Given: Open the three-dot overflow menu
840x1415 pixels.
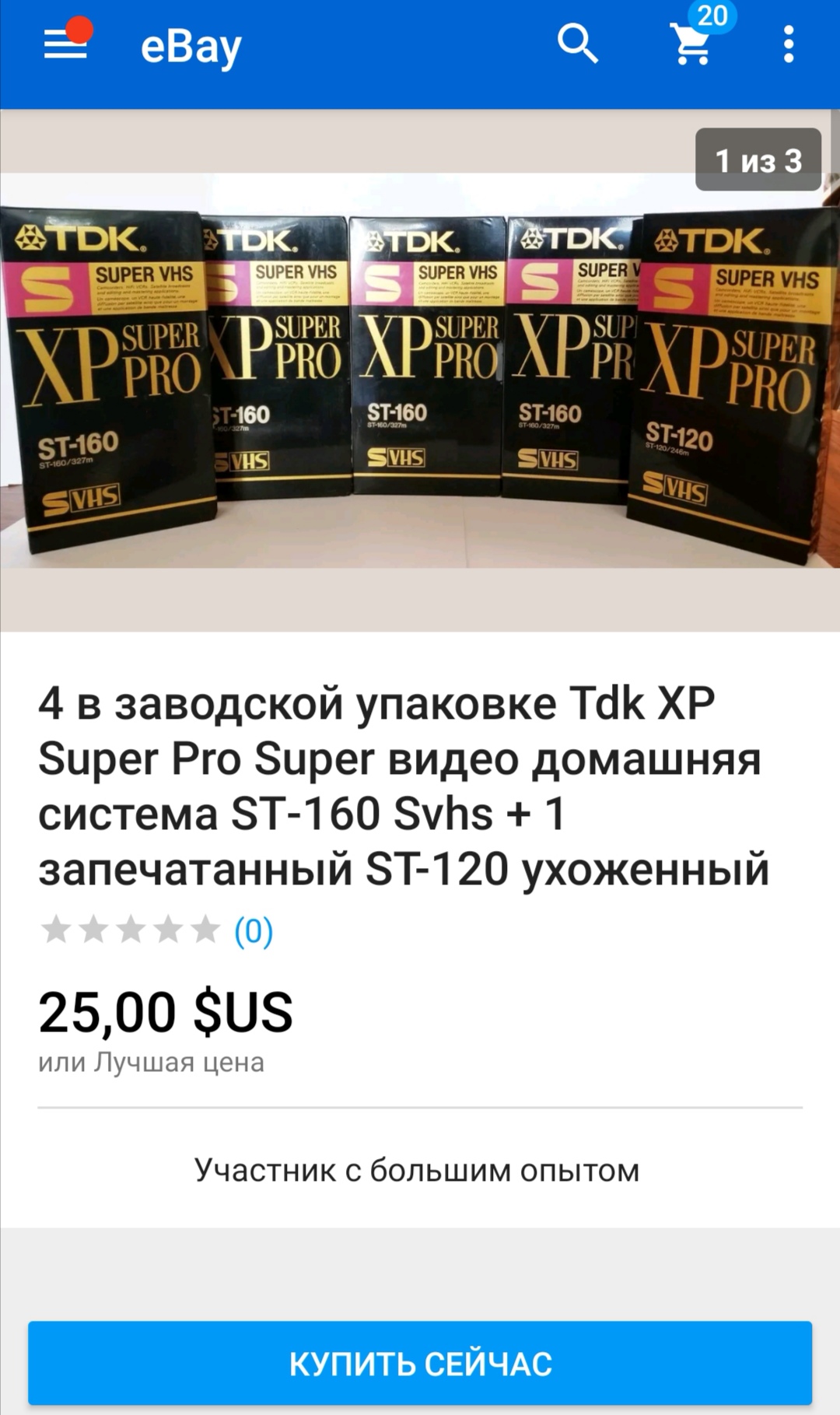Looking at the screenshot, I should pos(788,44).
